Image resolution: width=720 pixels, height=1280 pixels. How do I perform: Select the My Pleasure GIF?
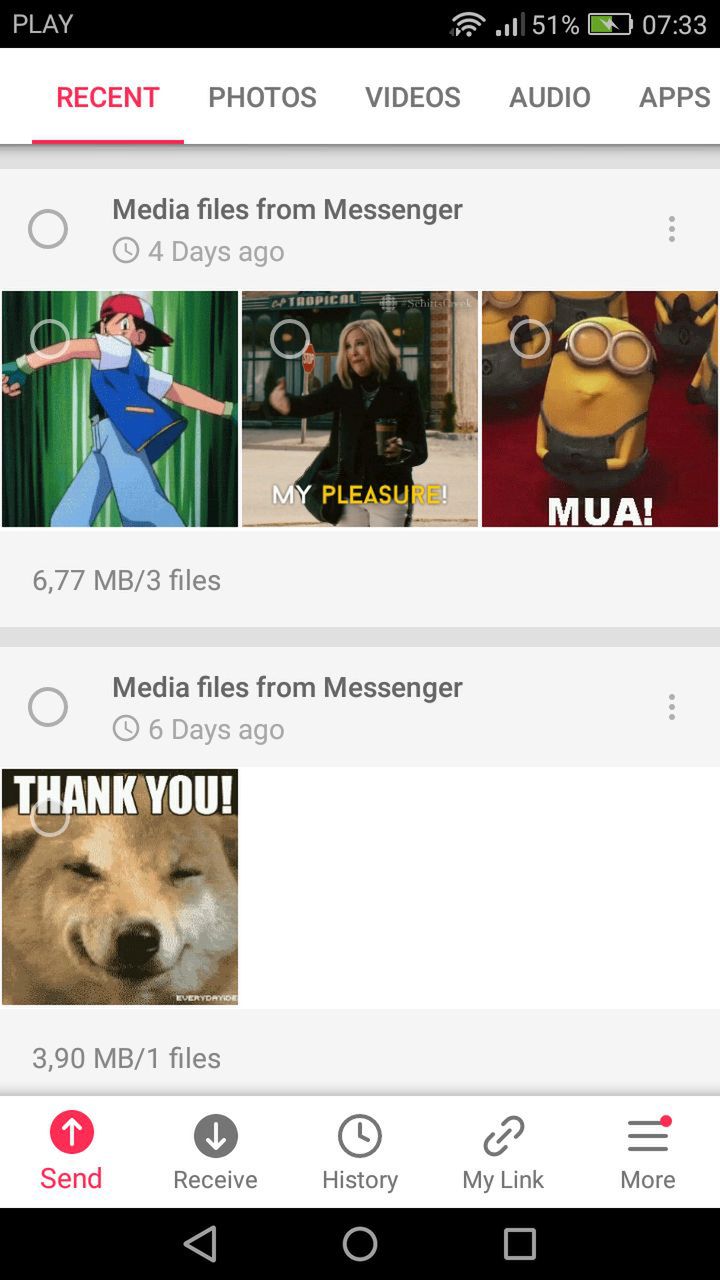click(290, 339)
